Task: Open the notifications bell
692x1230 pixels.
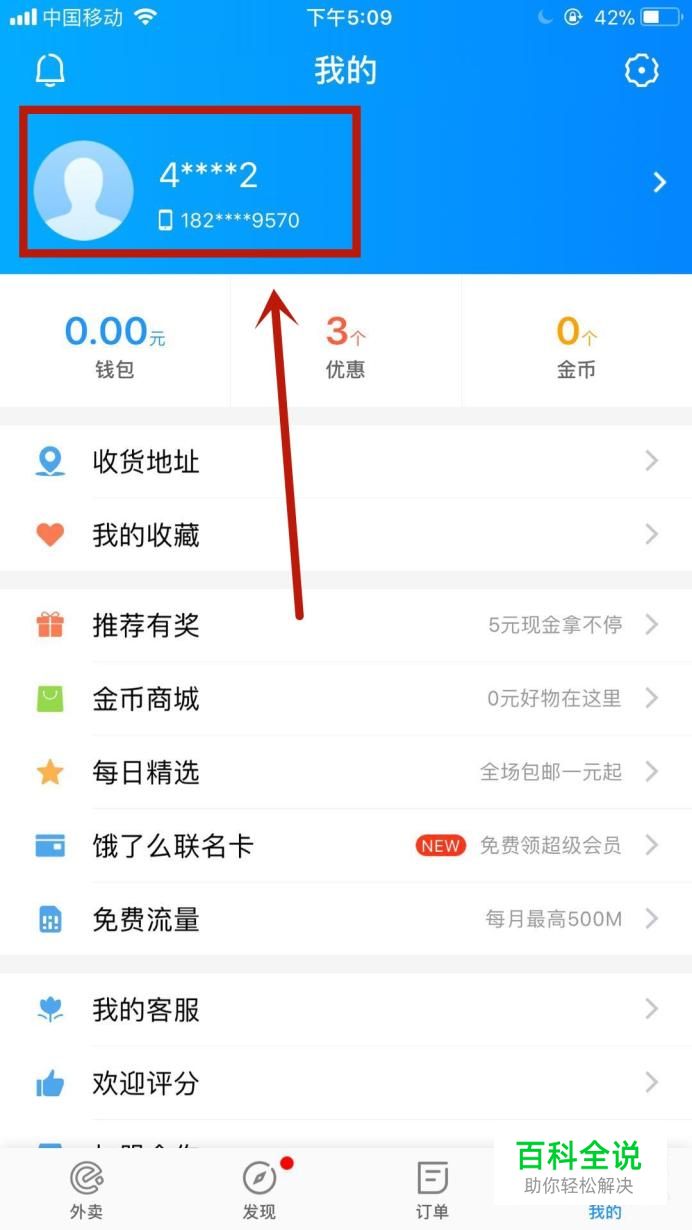Action: tap(50, 70)
